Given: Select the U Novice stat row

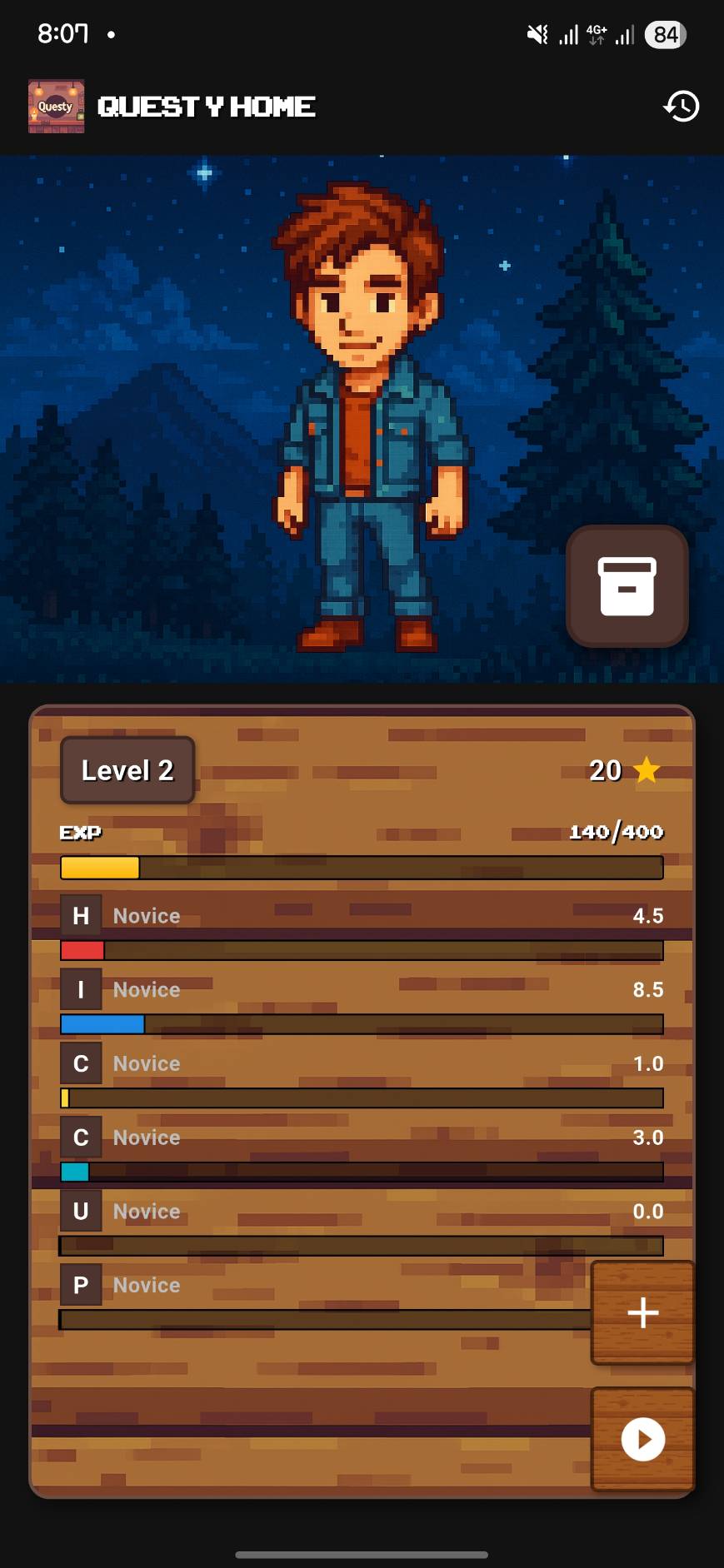Looking at the screenshot, I should click(362, 1223).
